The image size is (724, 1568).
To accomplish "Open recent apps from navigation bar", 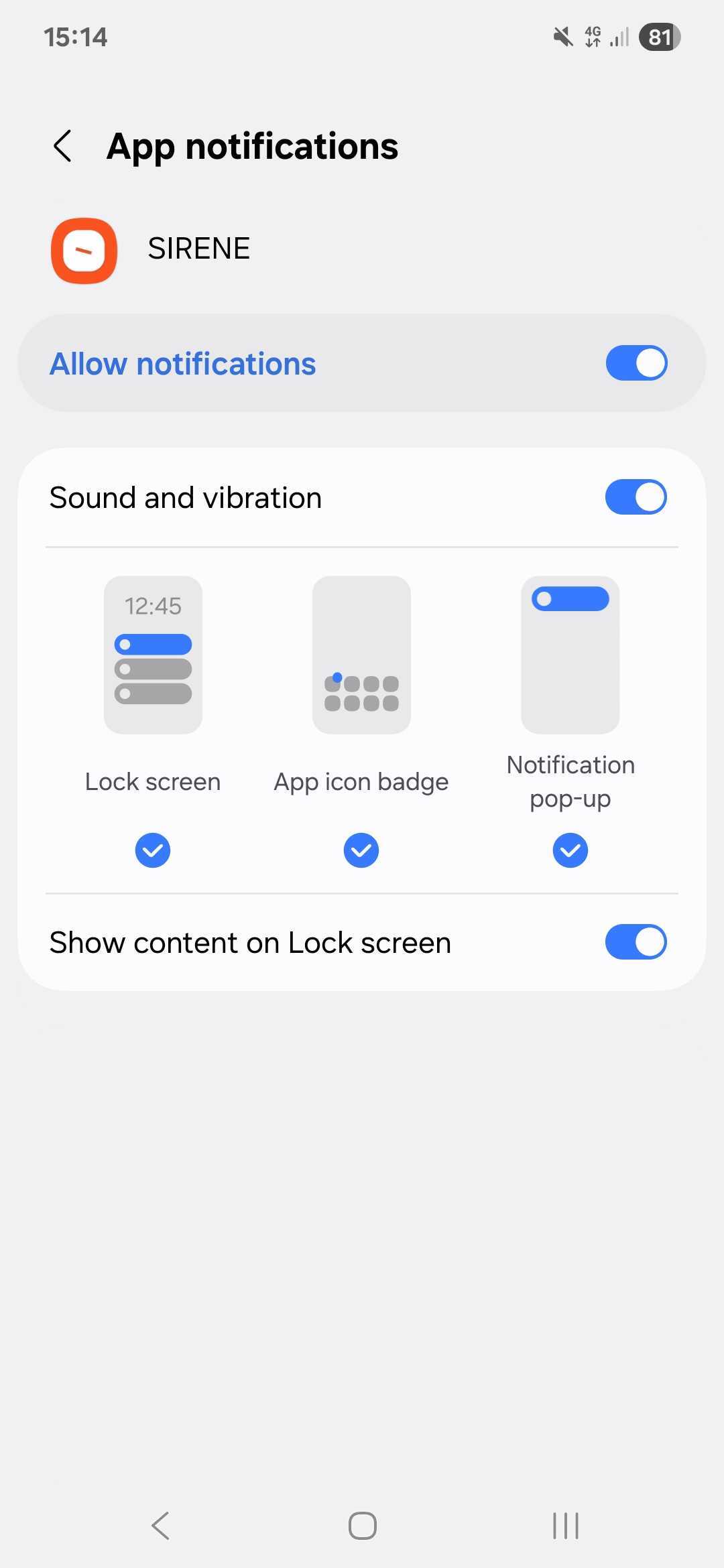I will [565, 1526].
